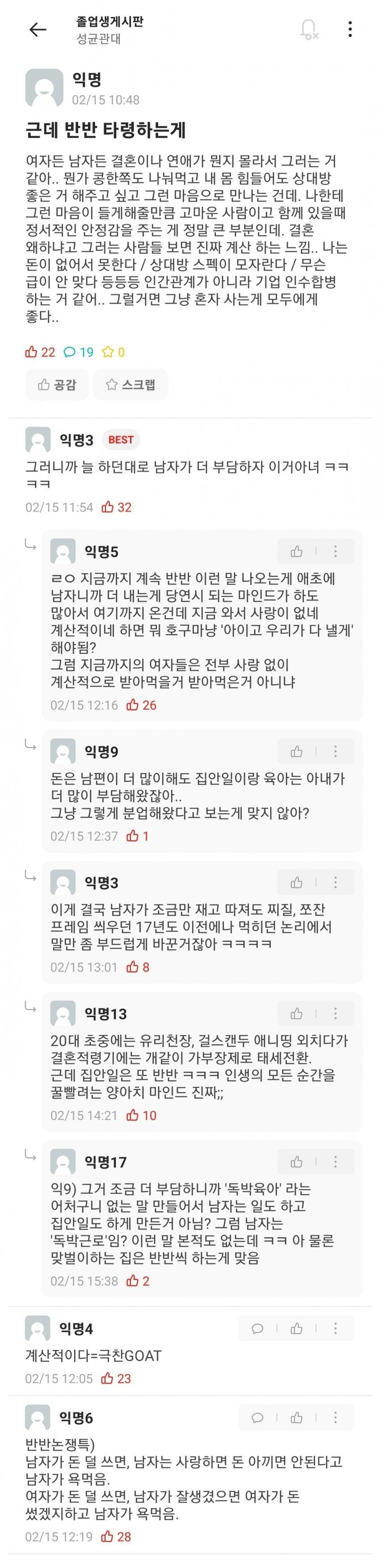Like 익명5's reply

[297, 551]
